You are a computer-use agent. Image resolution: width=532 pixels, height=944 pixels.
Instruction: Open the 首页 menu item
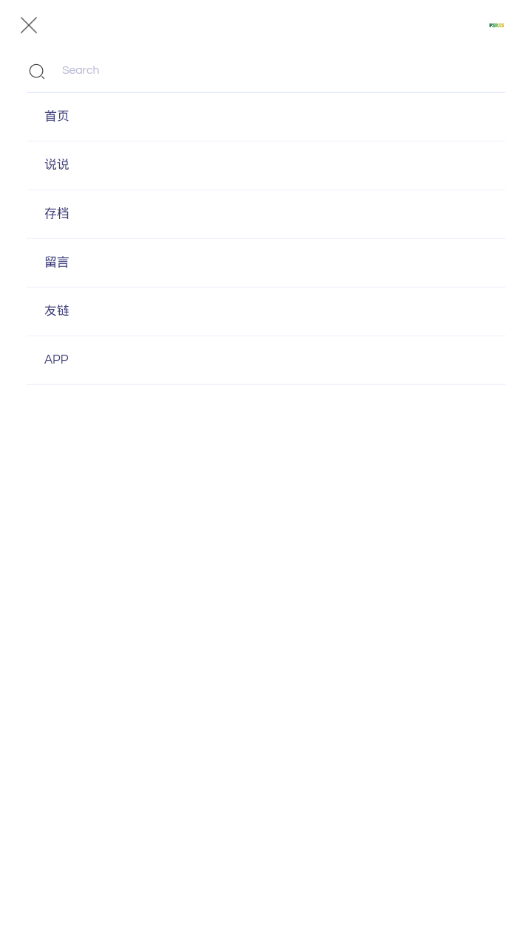(x=265, y=117)
